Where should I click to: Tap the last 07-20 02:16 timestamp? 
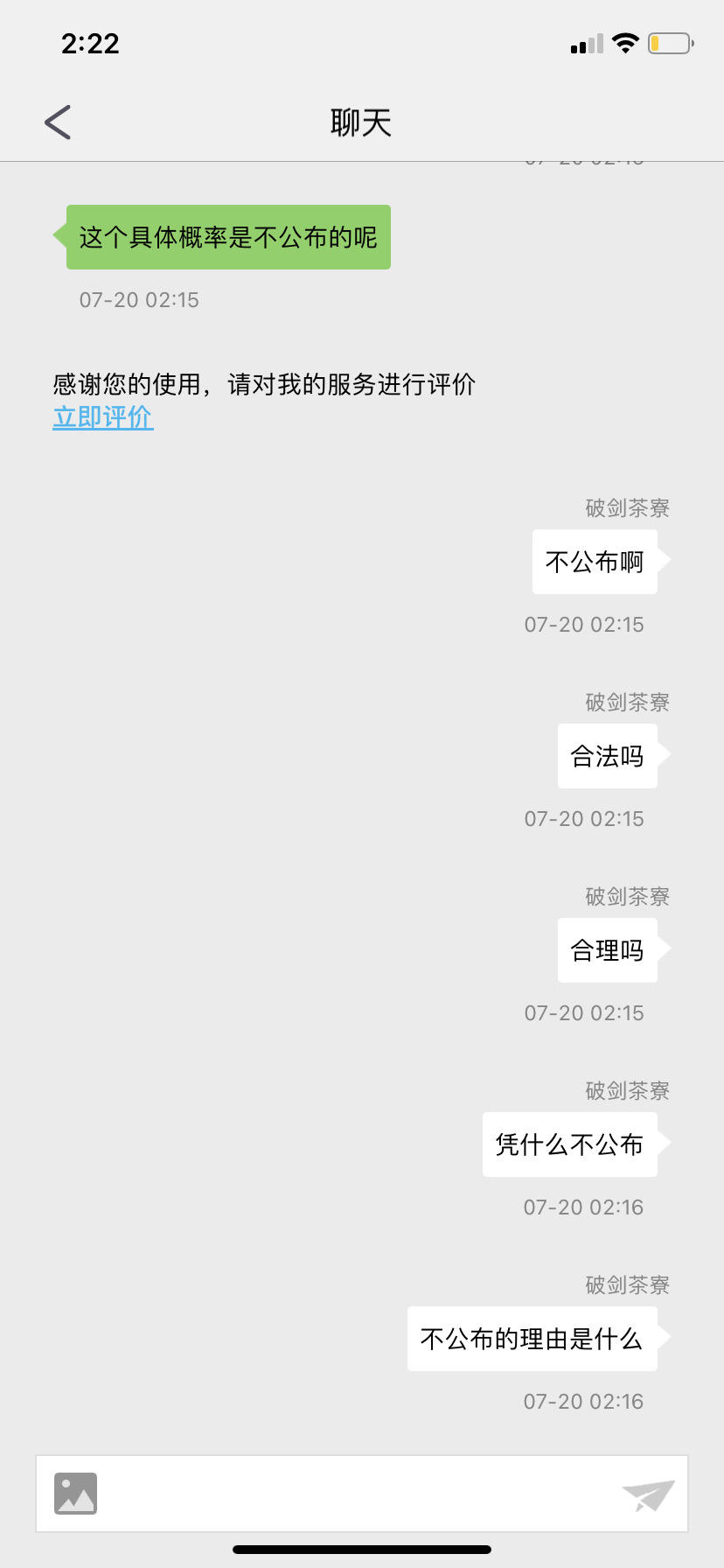tap(584, 1401)
